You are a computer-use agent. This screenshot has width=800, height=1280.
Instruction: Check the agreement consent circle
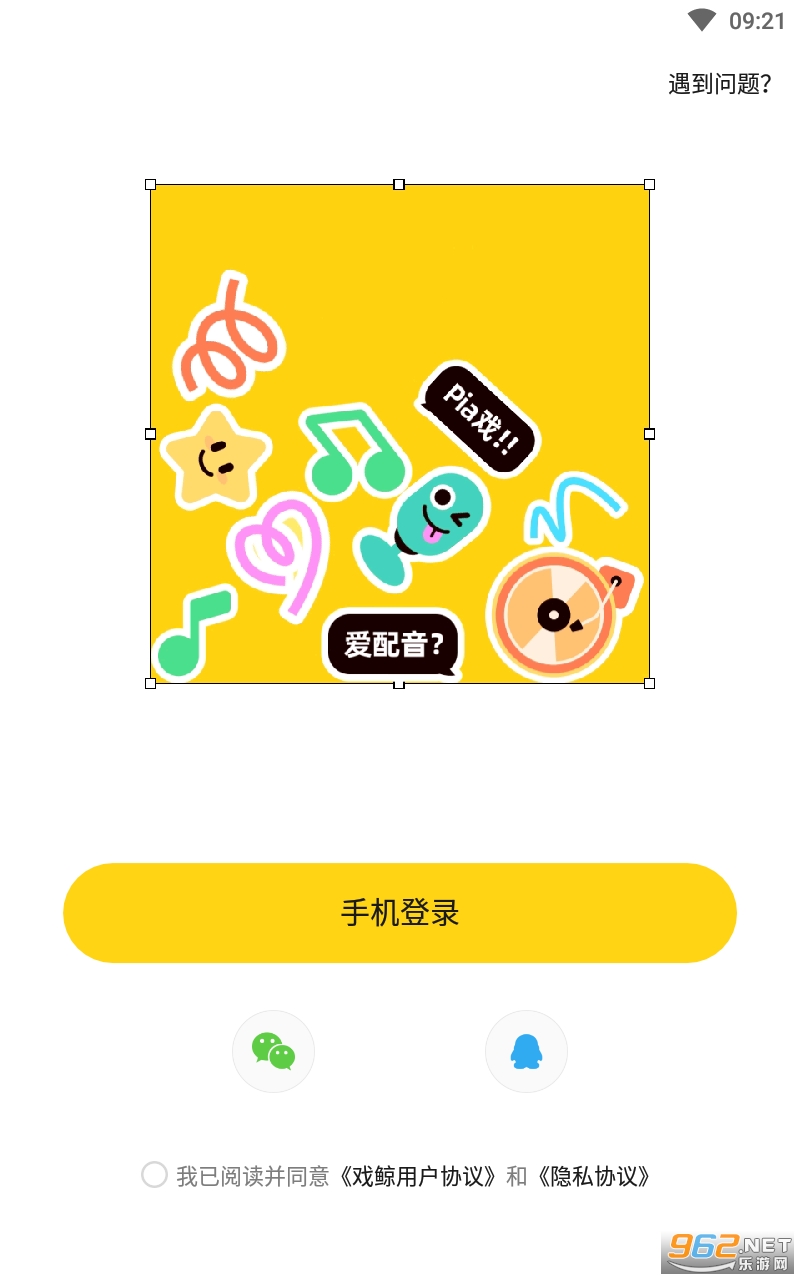point(154,1175)
